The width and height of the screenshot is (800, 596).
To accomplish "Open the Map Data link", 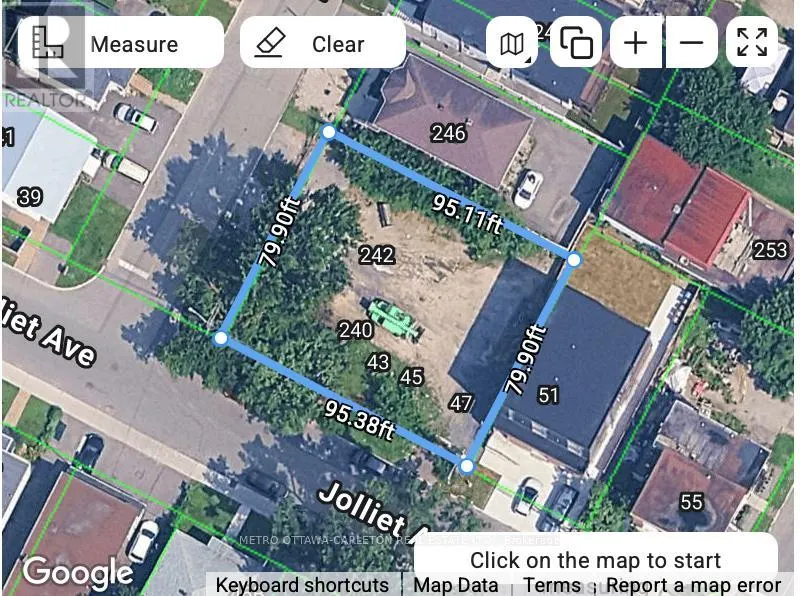I will coord(456,586).
